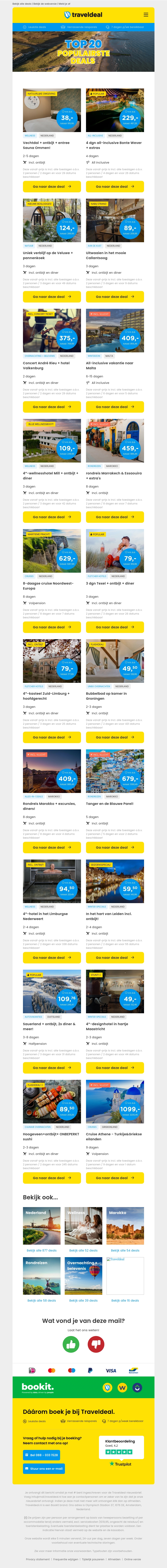The image size is (167, 1568).
Task: Go to the All-inclusive vakantie Malta deal
Action: pyautogui.click(x=115, y=407)
